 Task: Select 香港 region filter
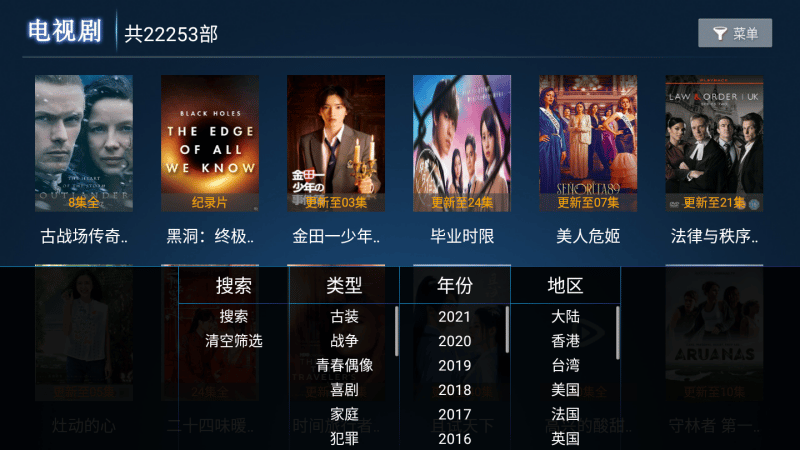(x=565, y=341)
